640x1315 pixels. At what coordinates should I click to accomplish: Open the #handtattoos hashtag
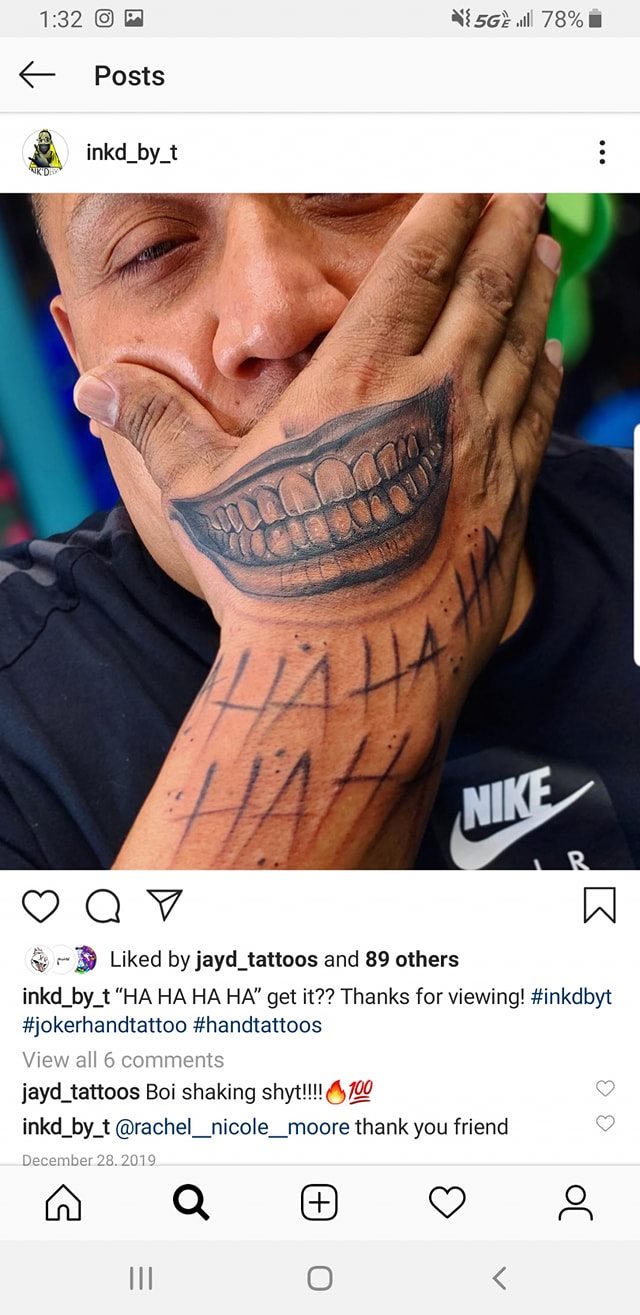[257, 1025]
